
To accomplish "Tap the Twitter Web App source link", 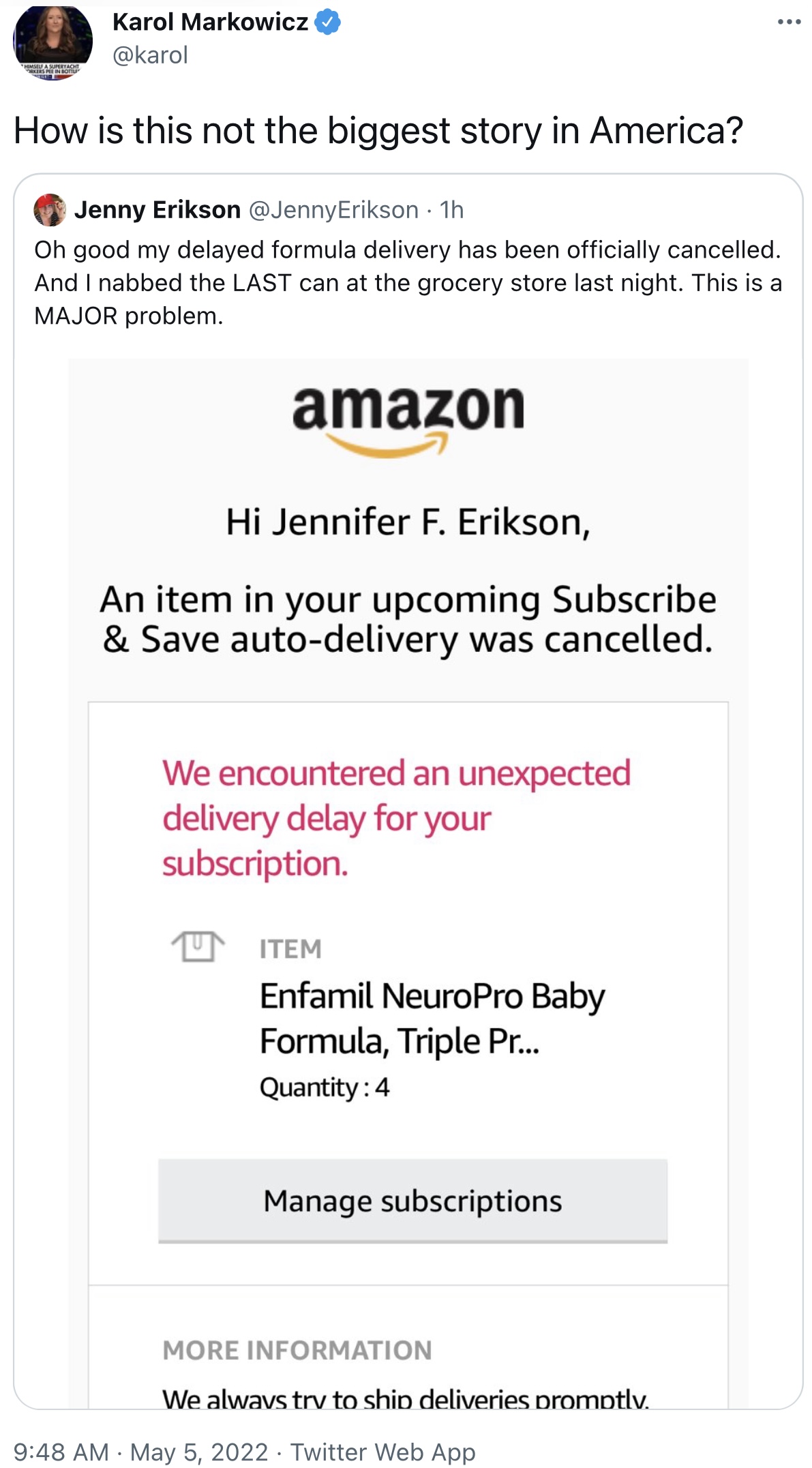I will coord(382,1452).
